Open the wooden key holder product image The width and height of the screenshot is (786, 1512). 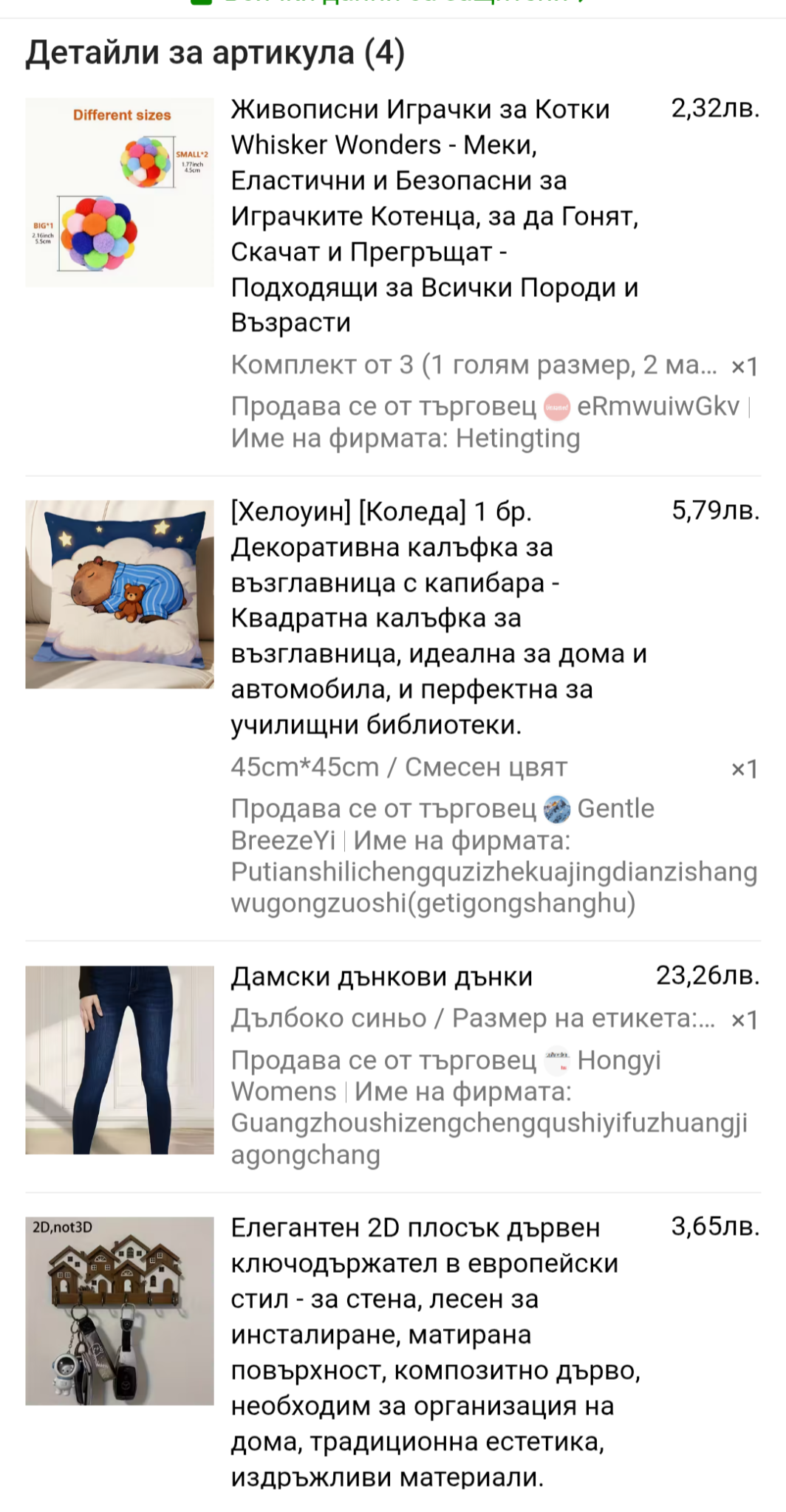click(120, 1310)
